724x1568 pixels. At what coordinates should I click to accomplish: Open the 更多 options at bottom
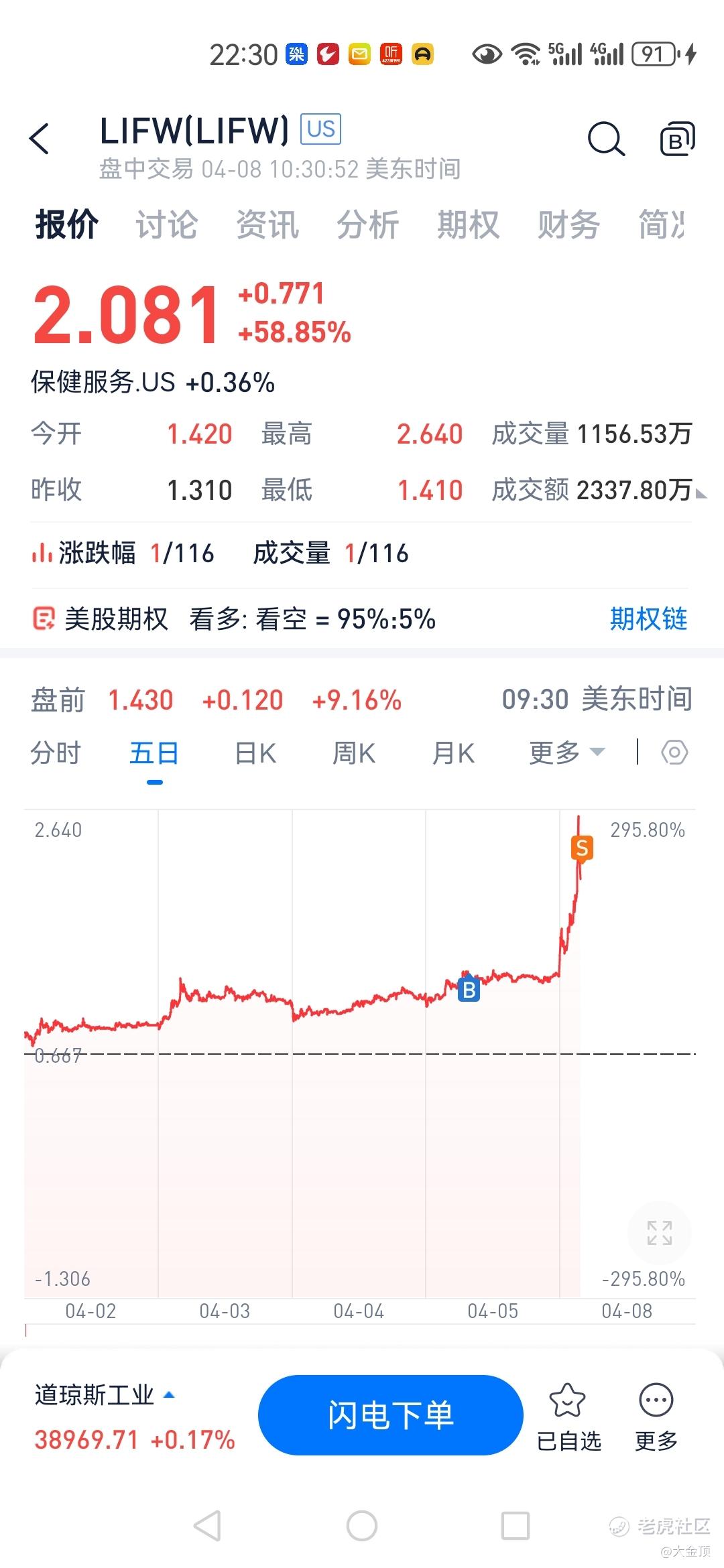pyautogui.click(x=656, y=1415)
